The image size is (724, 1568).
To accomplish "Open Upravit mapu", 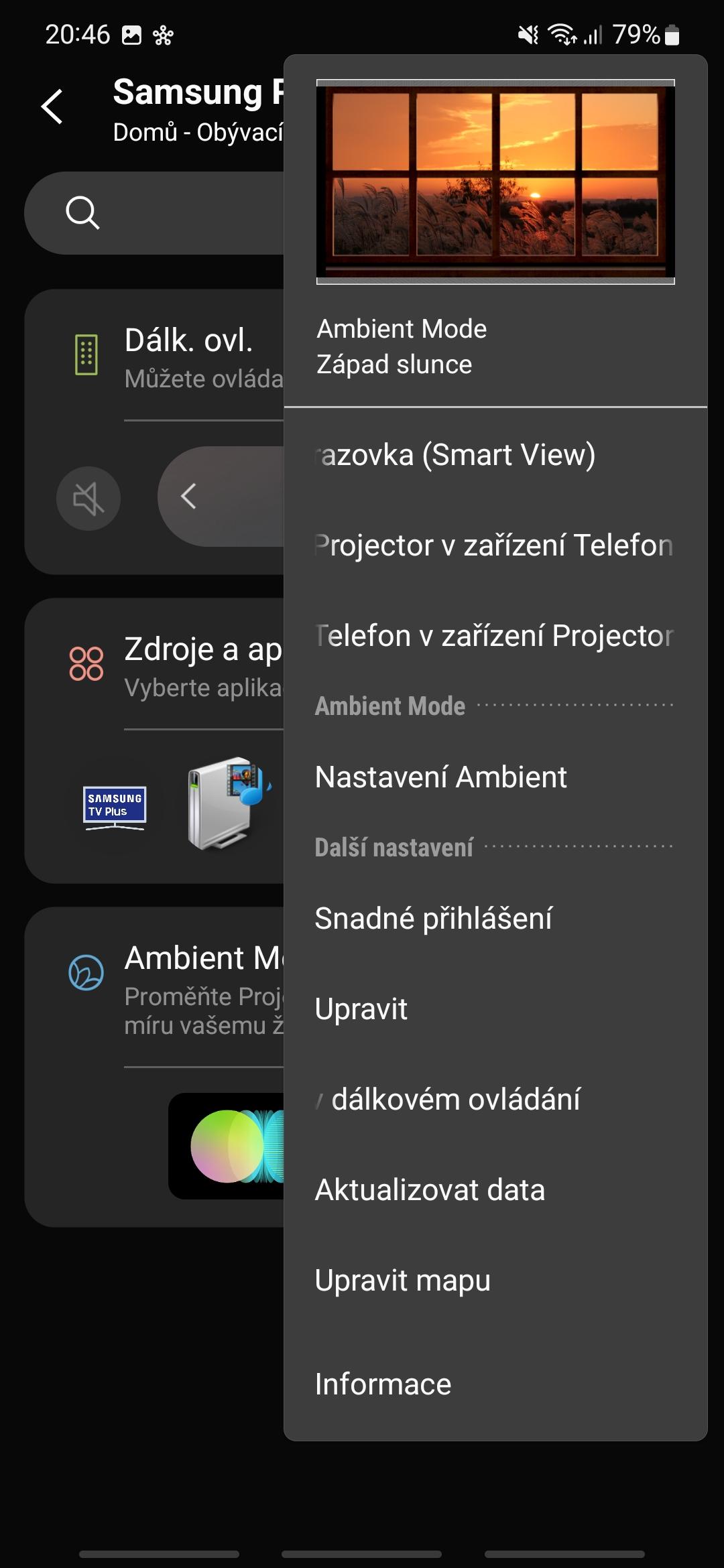I will 495,1281.
